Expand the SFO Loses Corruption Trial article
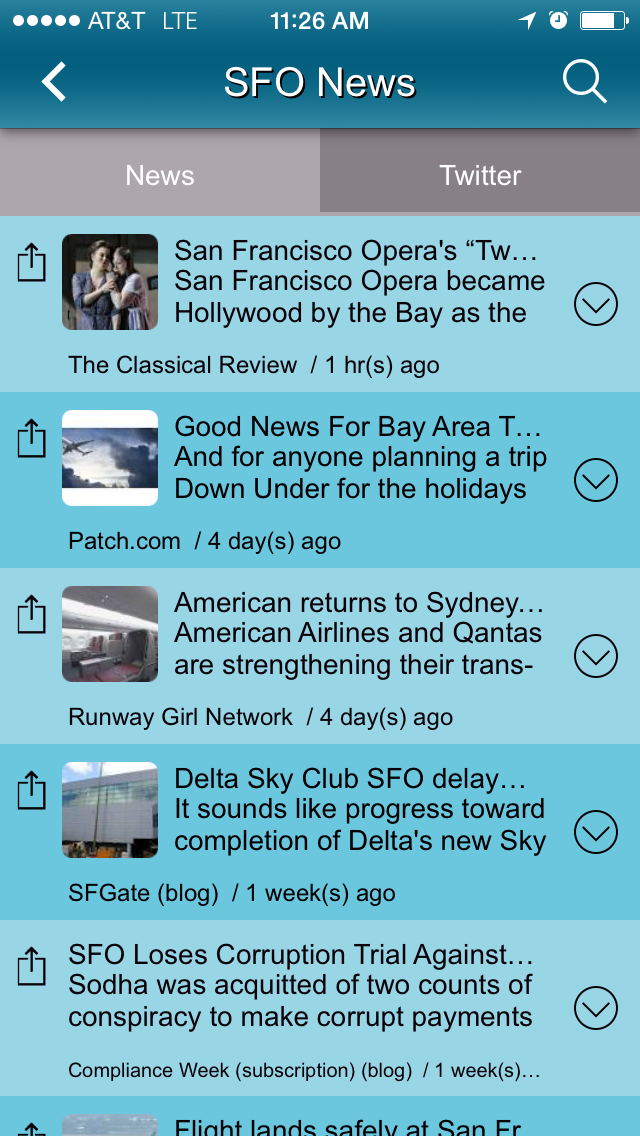Viewport: 640px width, 1136px height. pyautogui.click(x=596, y=1009)
